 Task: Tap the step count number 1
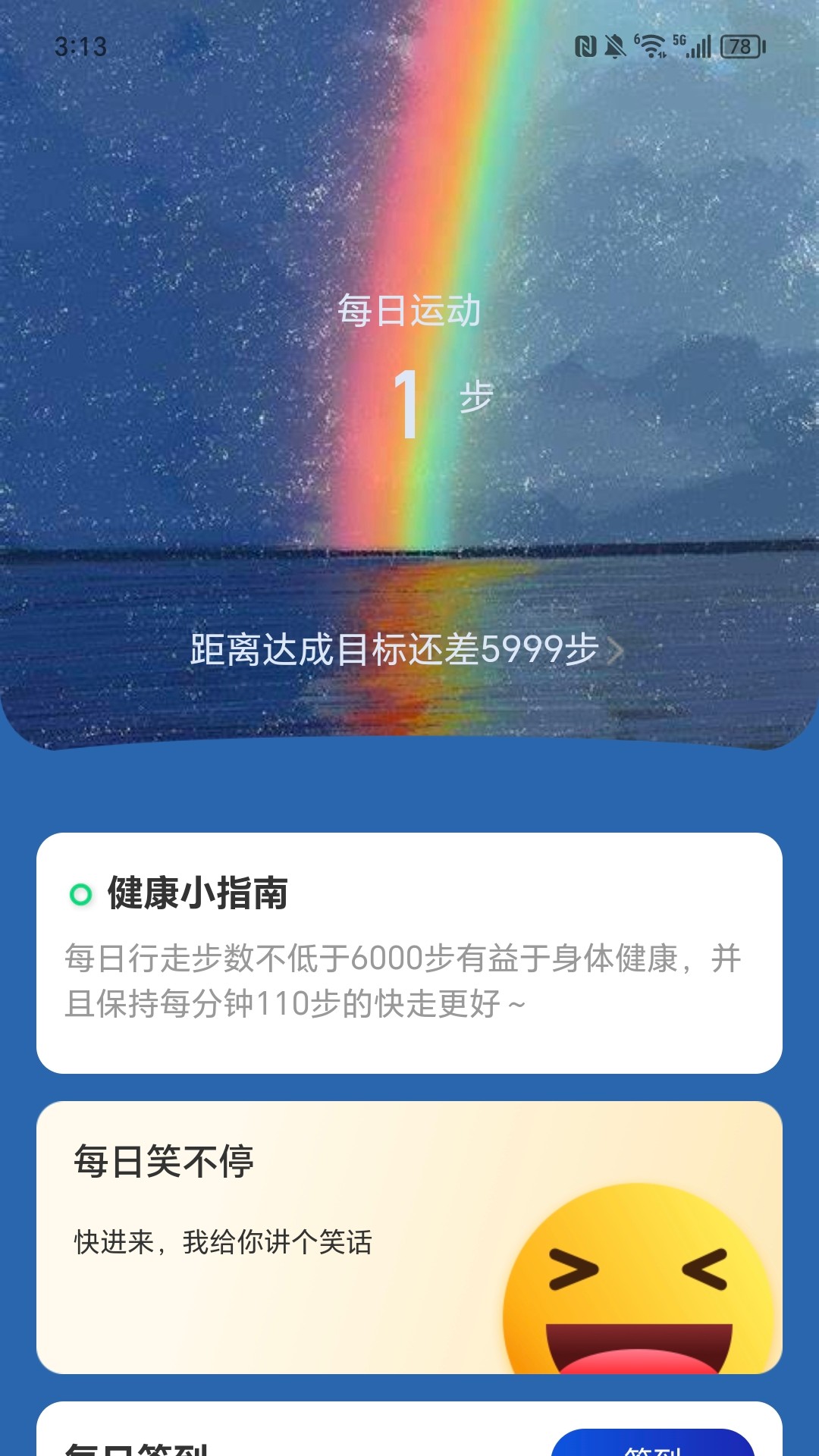[407, 406]
